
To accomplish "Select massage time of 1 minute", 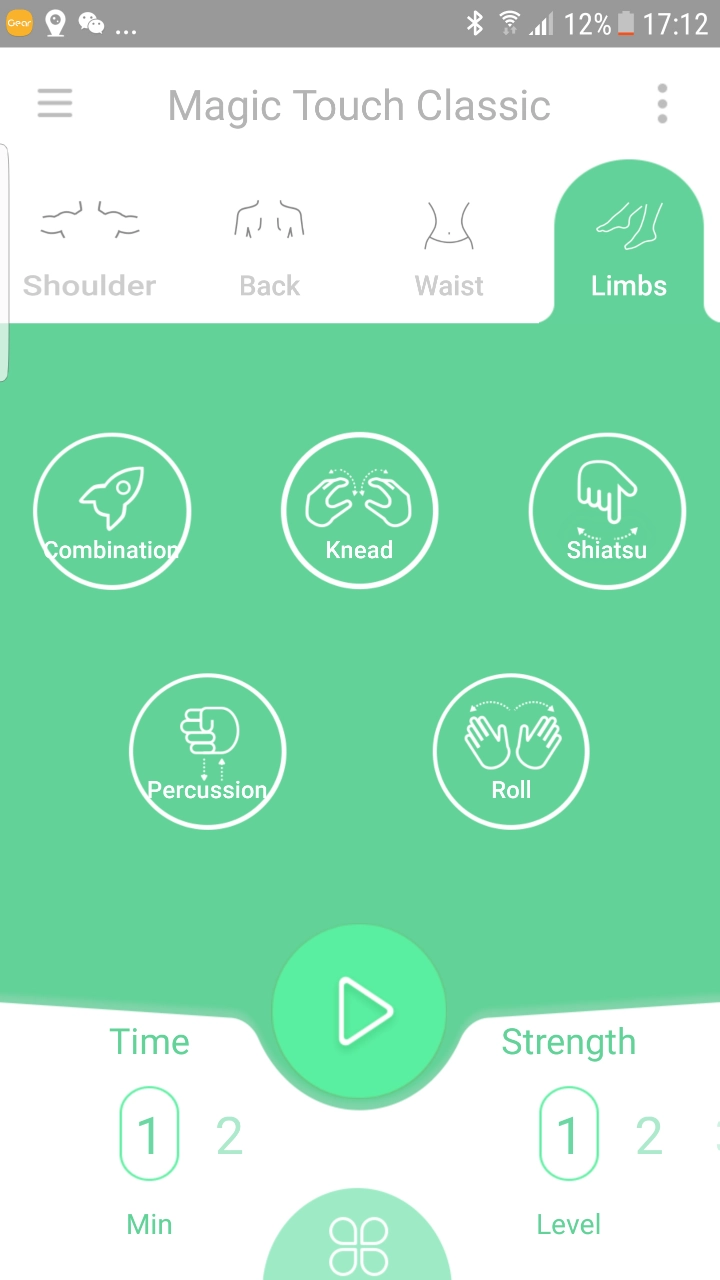I will [149, 1135].
